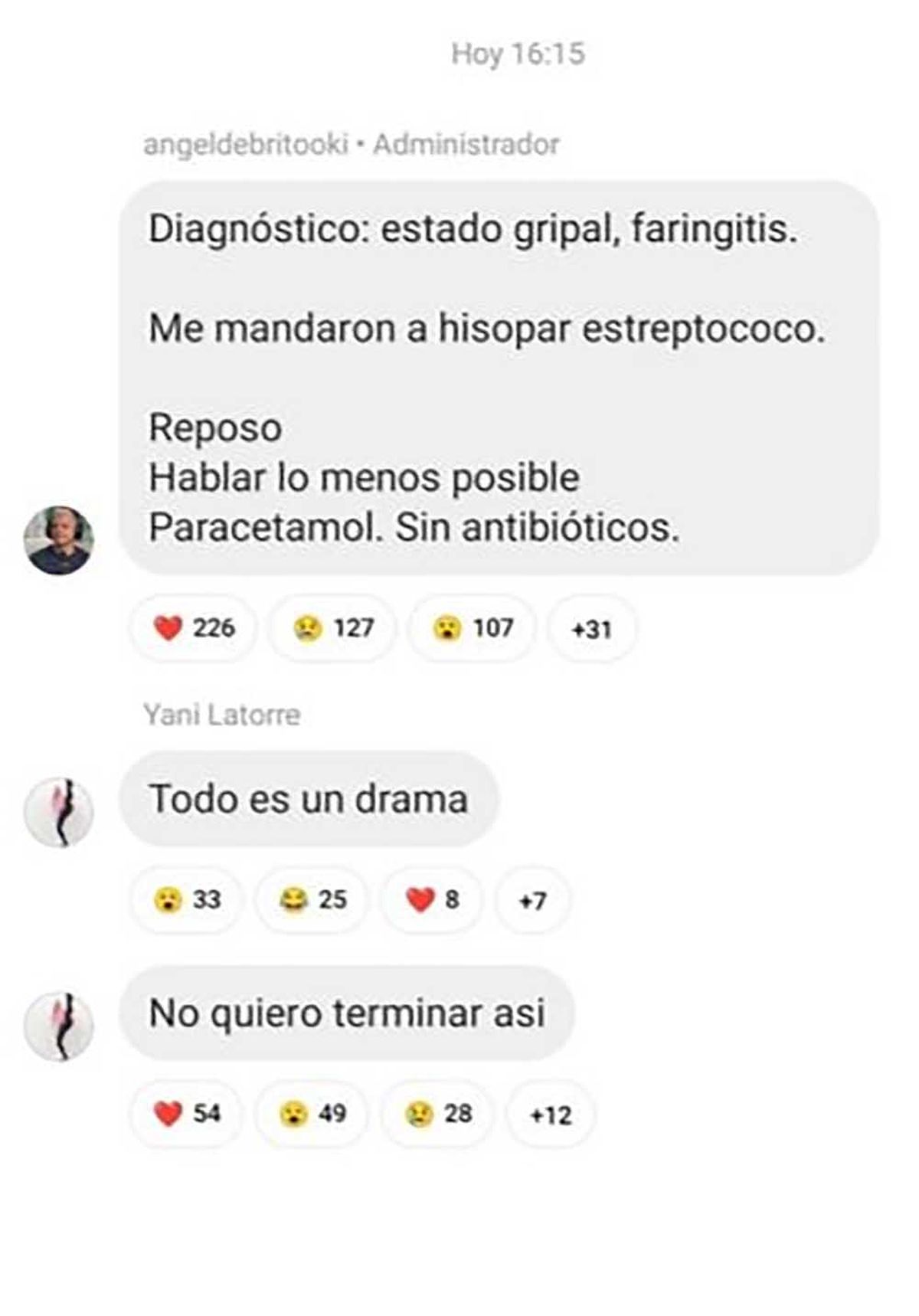Open avatar beside 'No quiero terminar asi'
The image size is (919, 1316).
59,1026
